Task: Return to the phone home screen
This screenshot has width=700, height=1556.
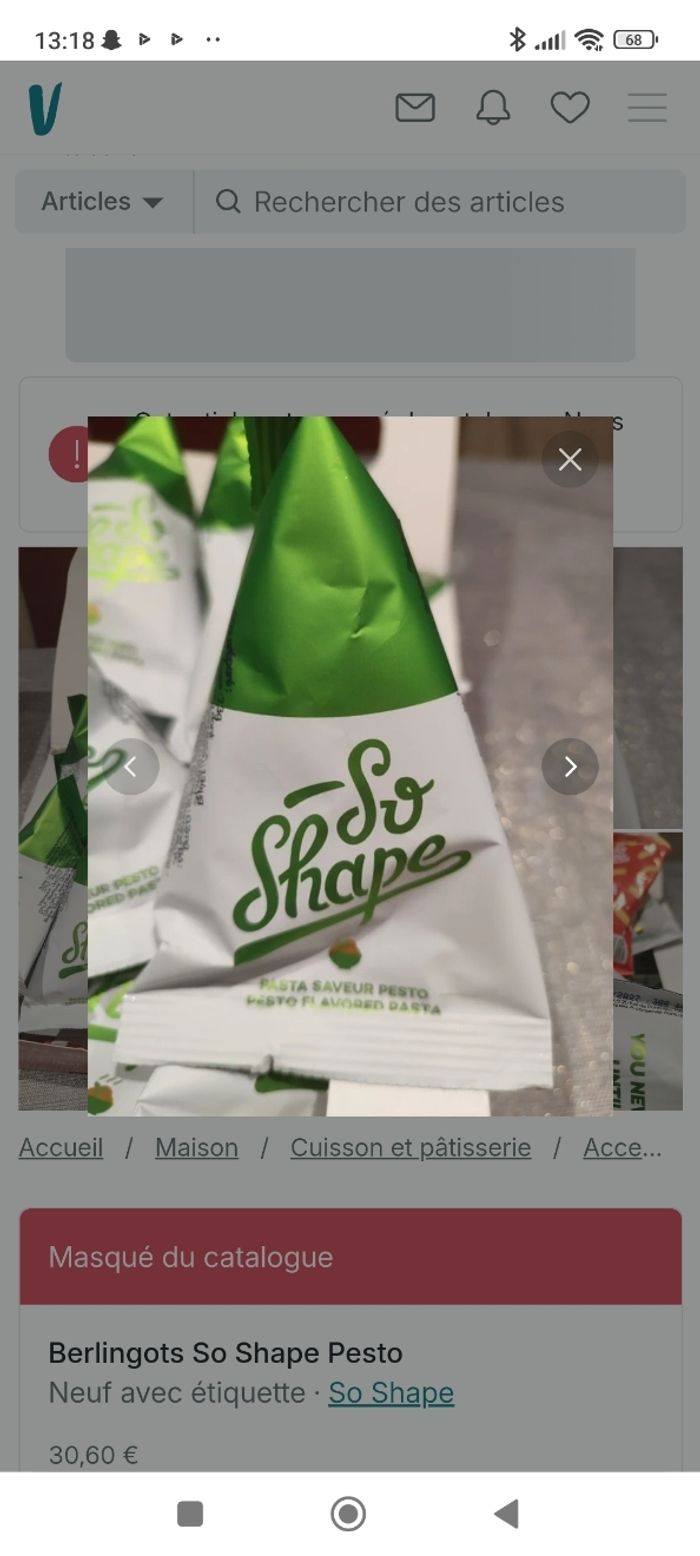Action: pyautogui.click(x=348, y=1514)
